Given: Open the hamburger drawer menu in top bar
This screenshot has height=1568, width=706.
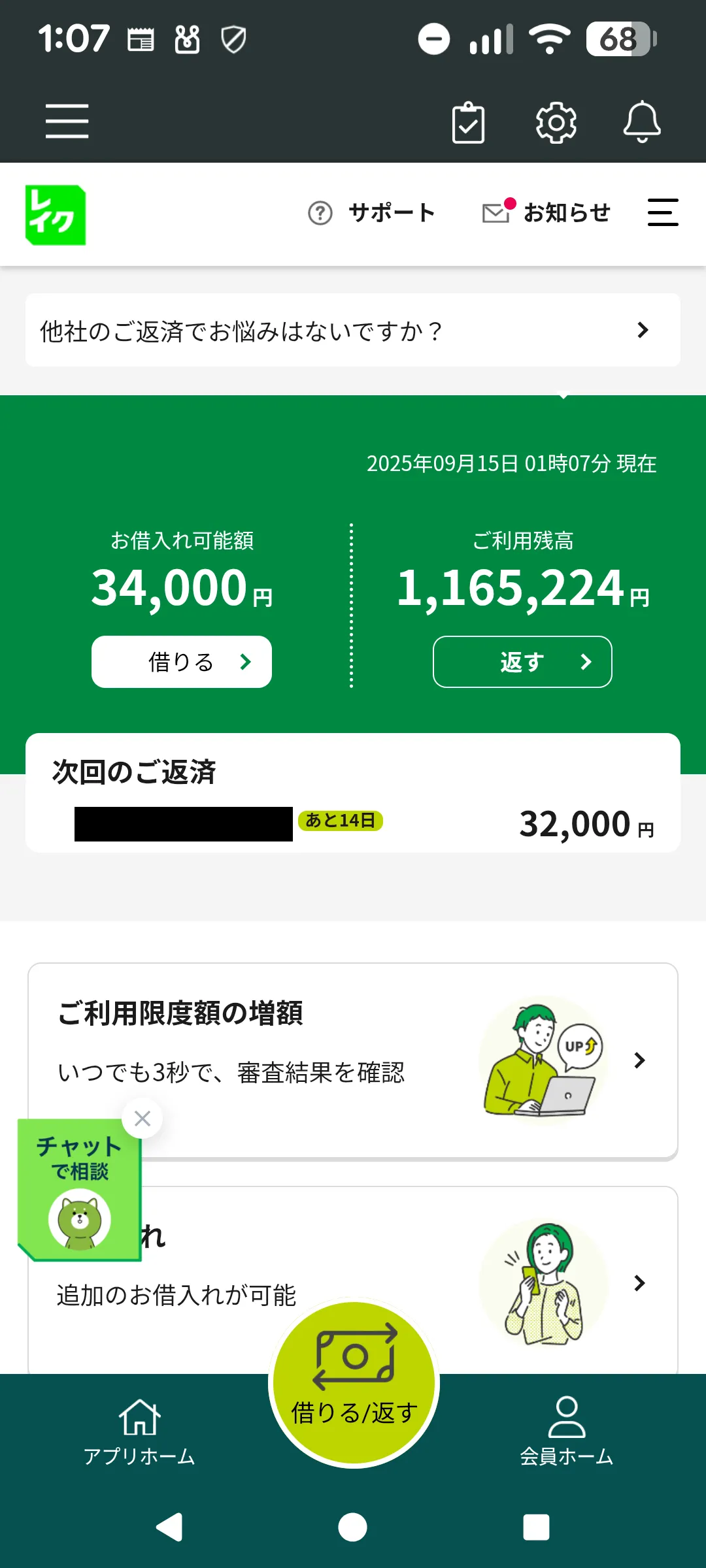Looking at the screenshot, I should [67, 122].
